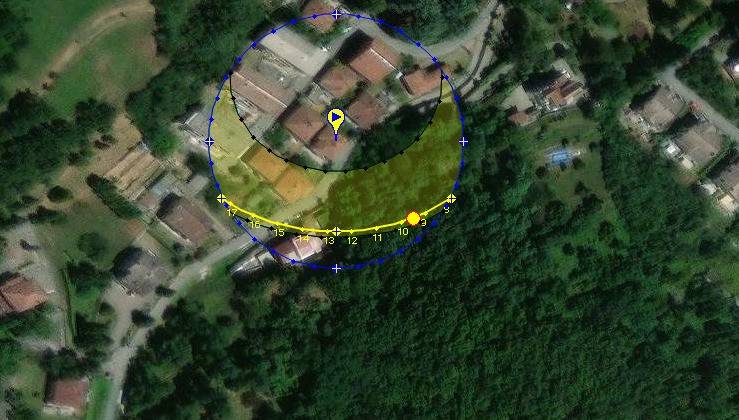Tap the yellow location pin marker
739x420 pixels.
(x=336, y=121)
